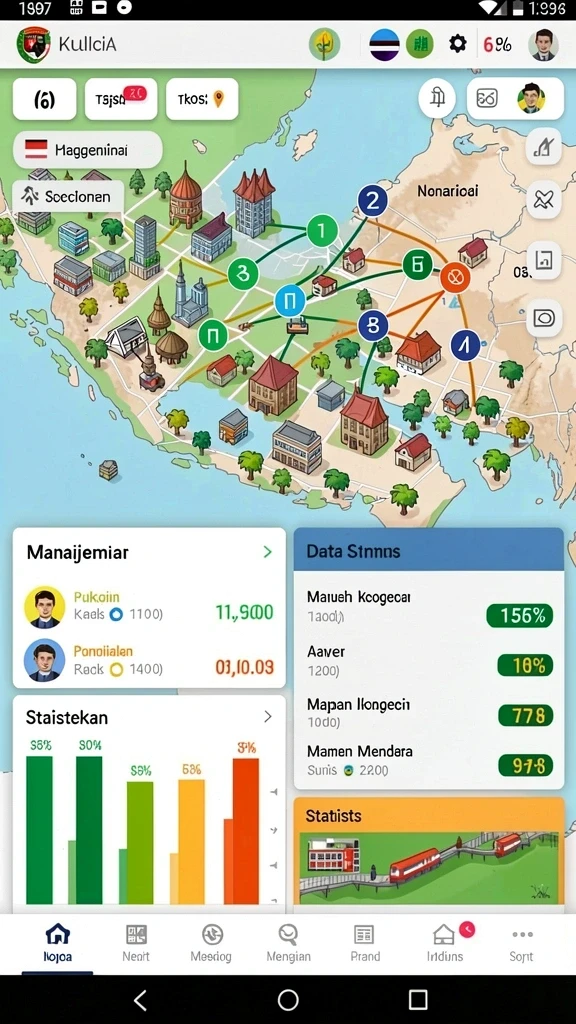Viewport: 576px width, 1024px height.
Task: Switch to the Neart tab
Action: pos(136,944)
